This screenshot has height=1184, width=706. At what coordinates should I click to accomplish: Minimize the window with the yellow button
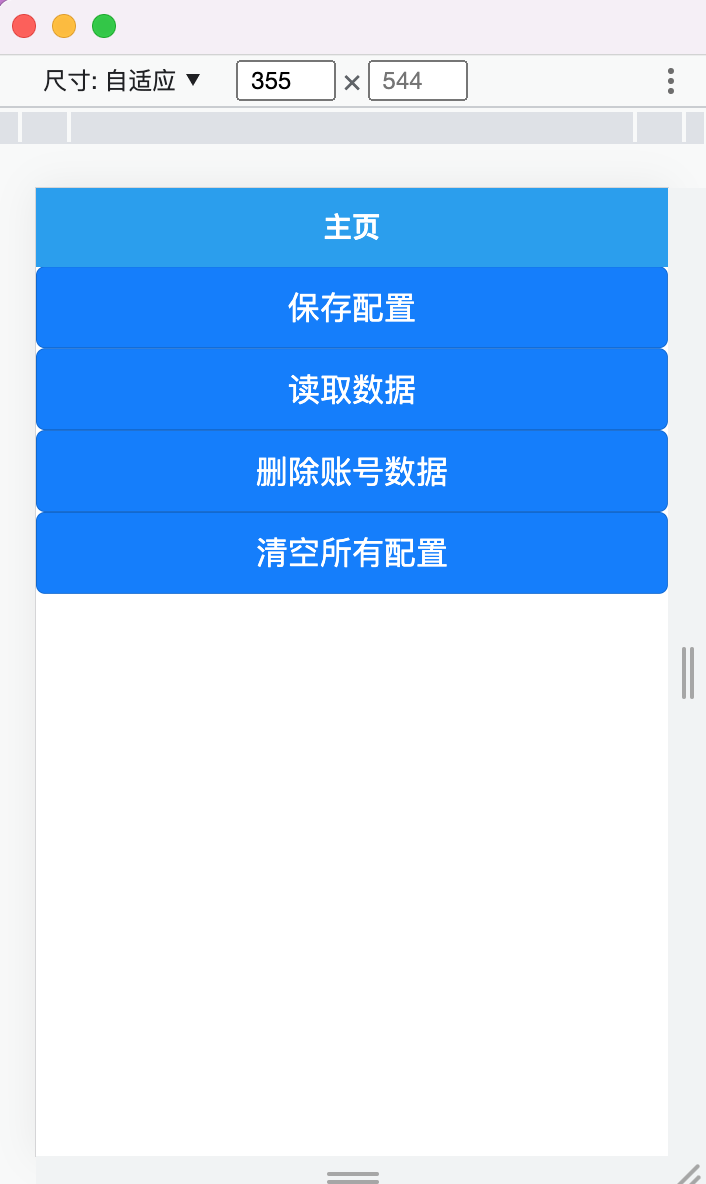(x=64, y=26)
